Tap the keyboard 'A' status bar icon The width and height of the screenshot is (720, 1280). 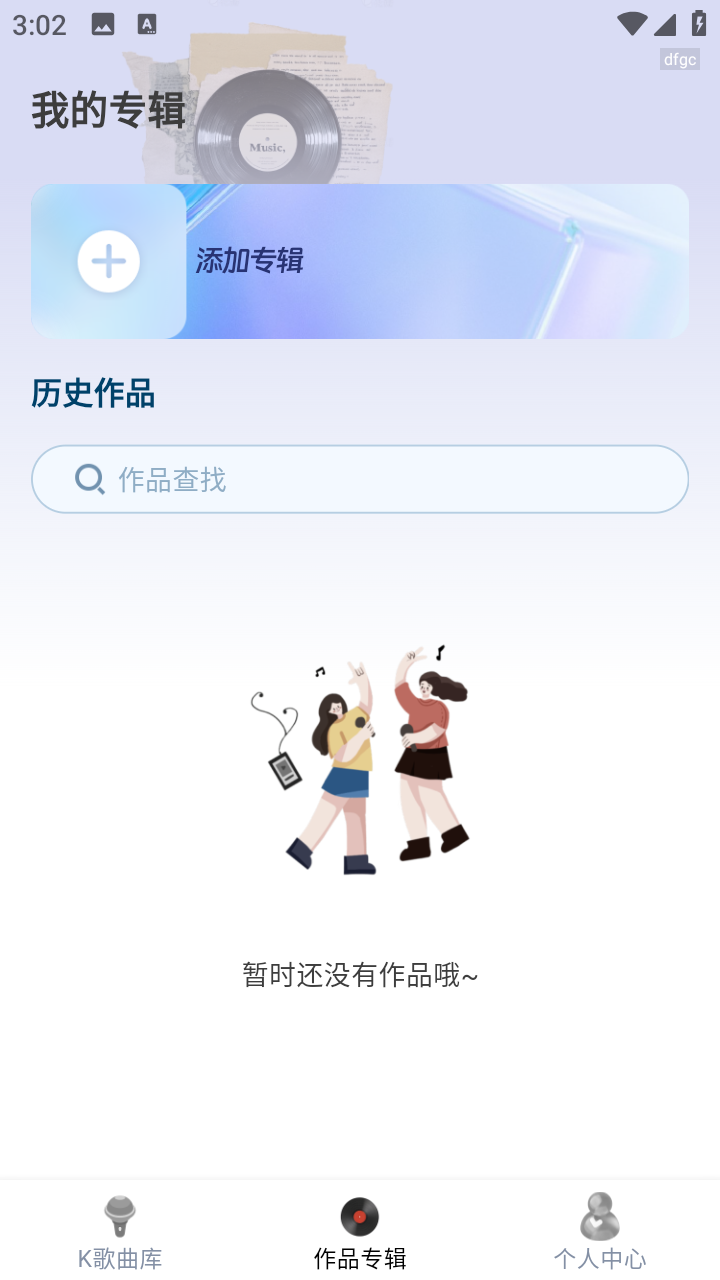point(146,25)
